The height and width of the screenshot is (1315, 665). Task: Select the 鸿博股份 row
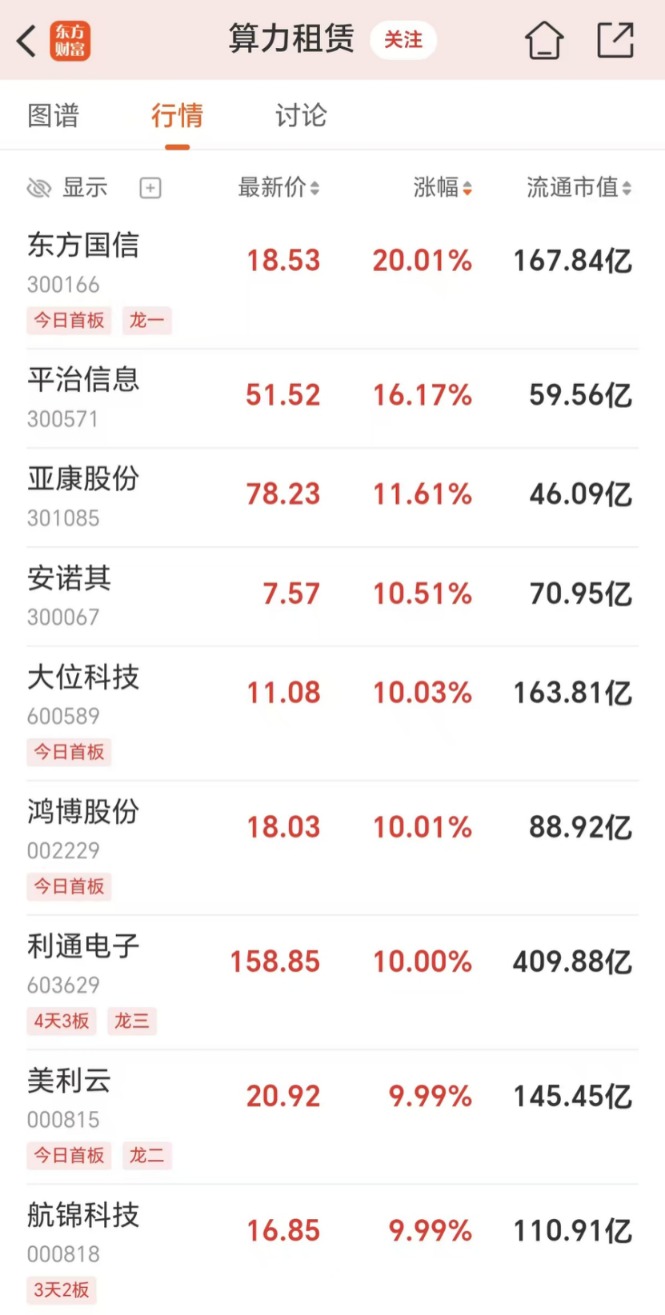click(x=332, y=848)
